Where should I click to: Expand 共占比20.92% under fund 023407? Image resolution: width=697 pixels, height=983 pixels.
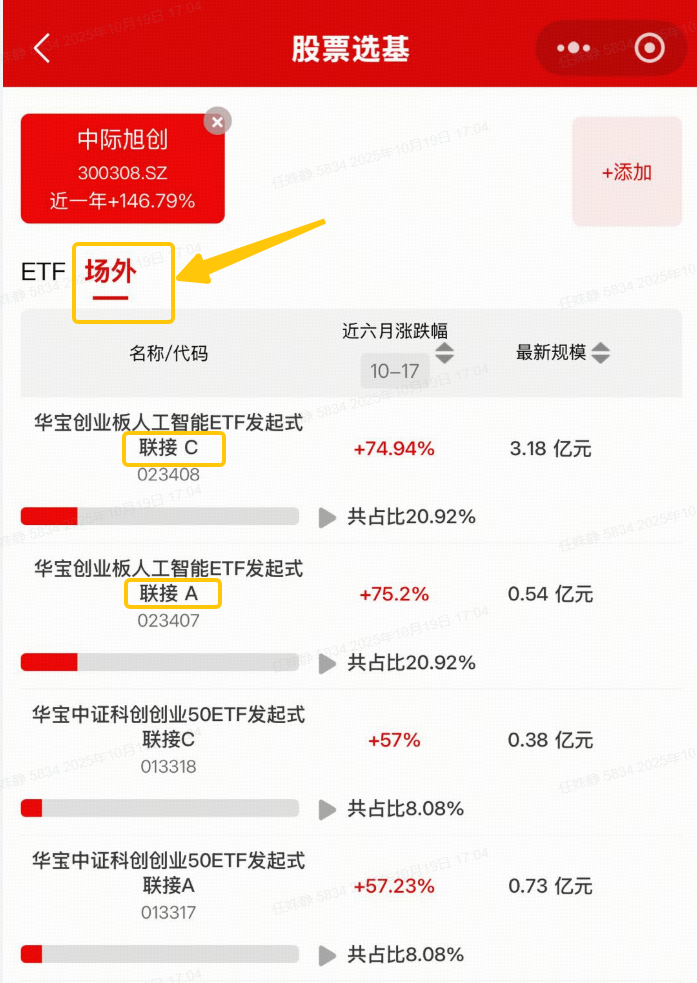click(x=327, y=663)
